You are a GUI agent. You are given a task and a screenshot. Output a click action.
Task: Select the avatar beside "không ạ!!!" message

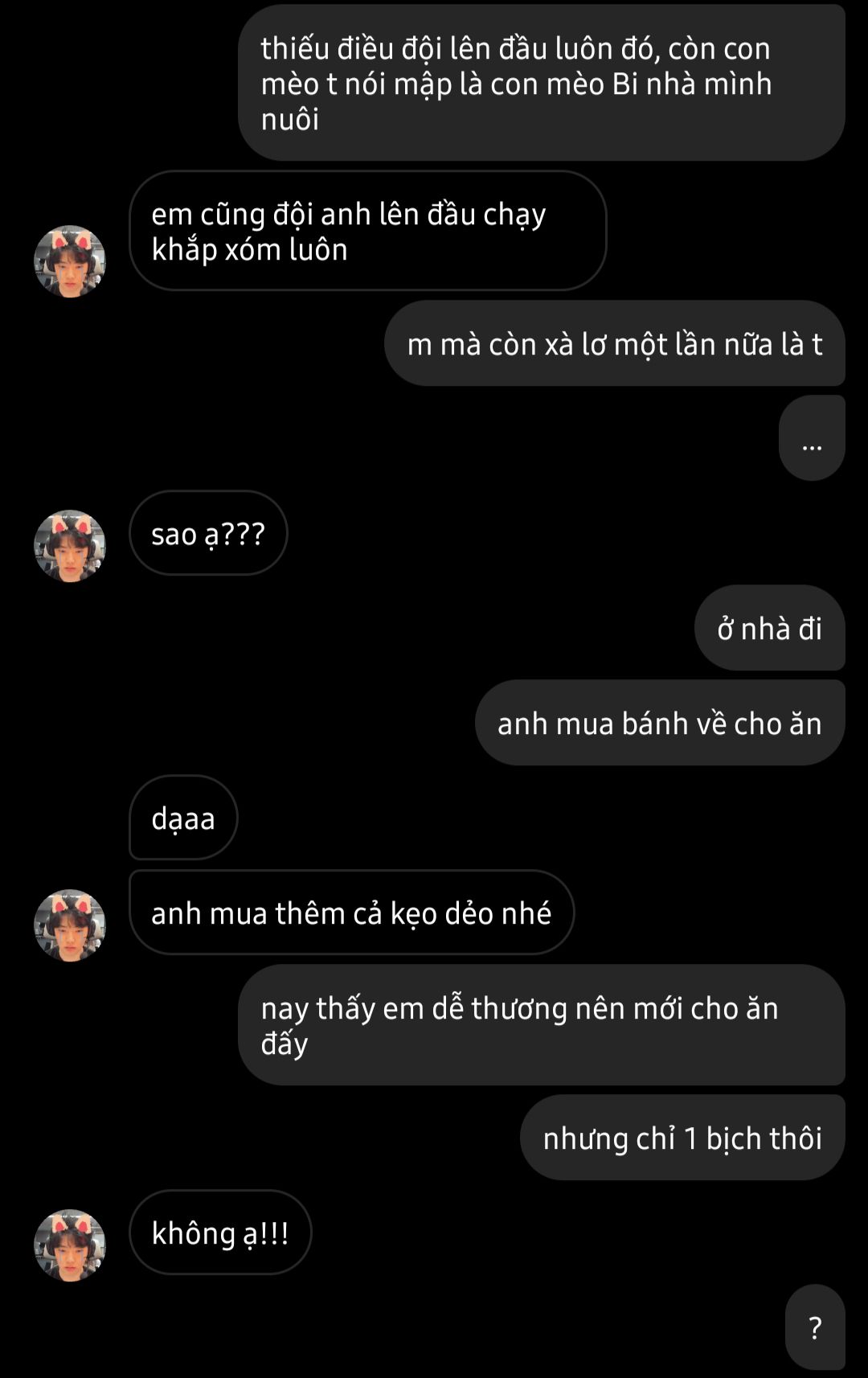click(x=70, y=1245)
